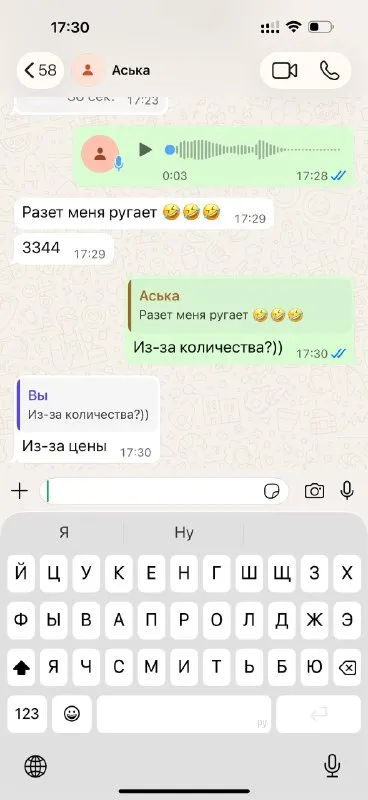
Task: Record a voice message with the microphone
Action: click(347, 490)
